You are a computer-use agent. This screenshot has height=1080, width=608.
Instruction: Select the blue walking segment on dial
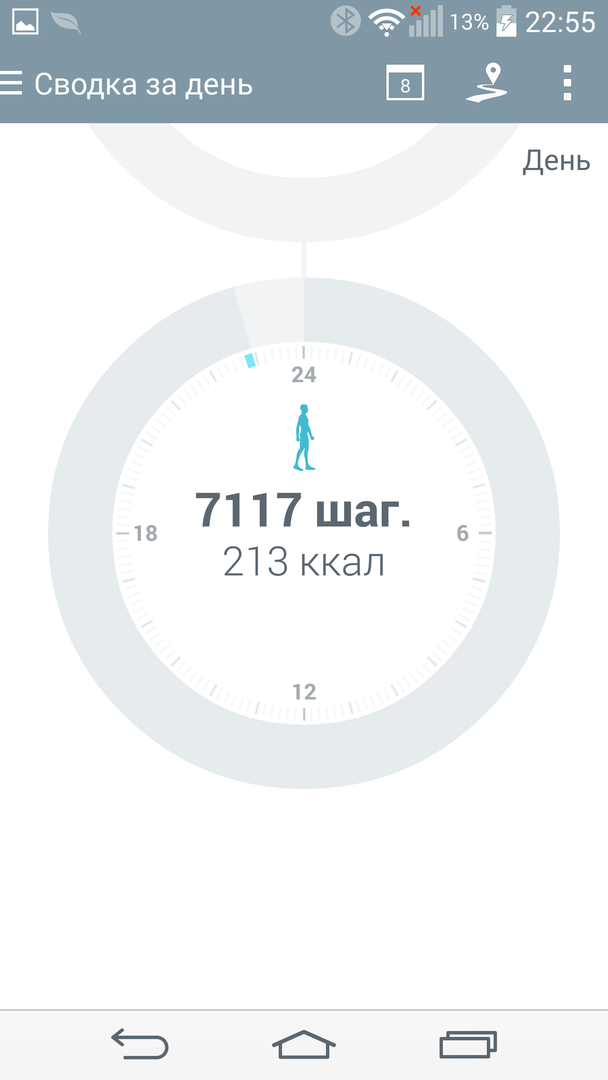coord(251,359)
